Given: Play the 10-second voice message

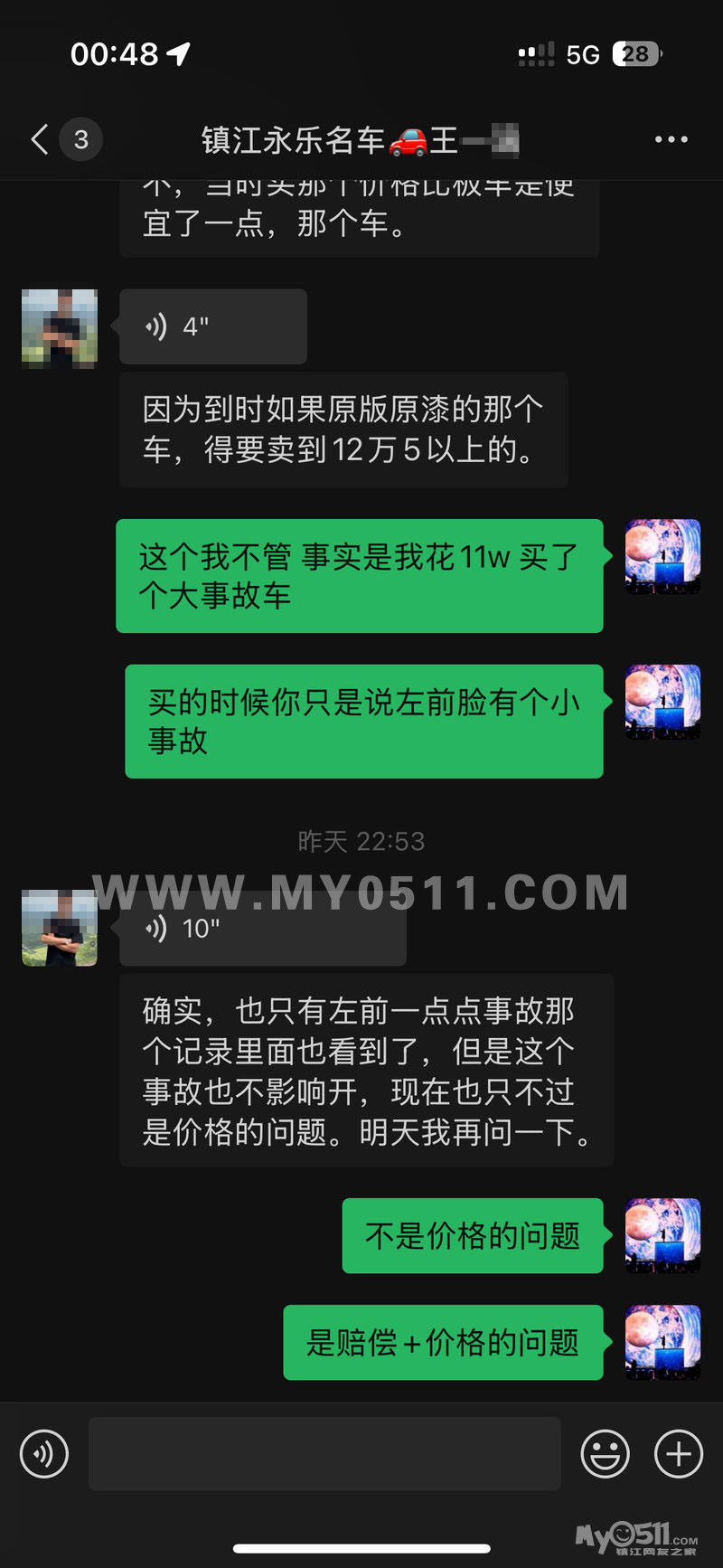Looking at the screenshot, I should point(262,929).
